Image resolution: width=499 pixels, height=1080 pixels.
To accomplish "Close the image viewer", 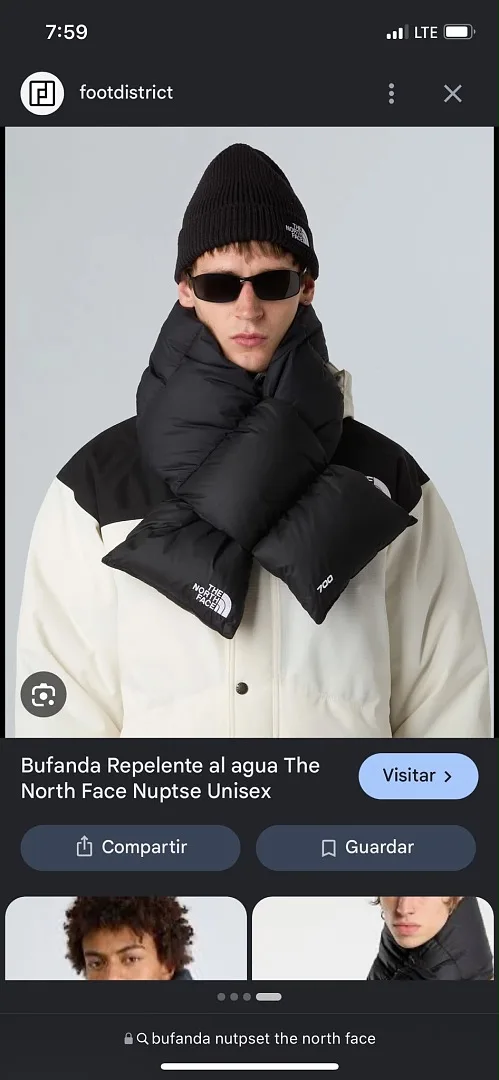I will (453, 94).
